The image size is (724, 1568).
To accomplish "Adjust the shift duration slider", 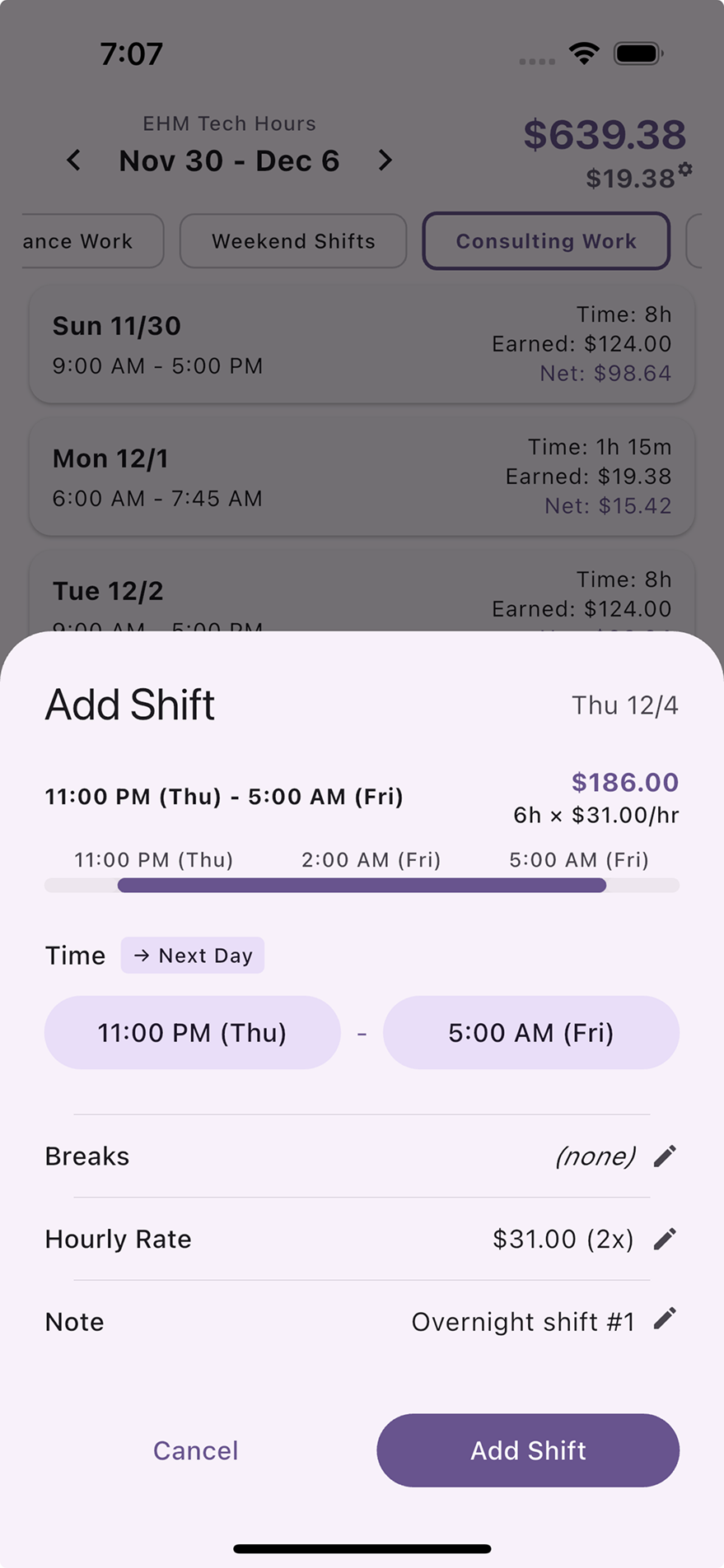I will 362,885.
